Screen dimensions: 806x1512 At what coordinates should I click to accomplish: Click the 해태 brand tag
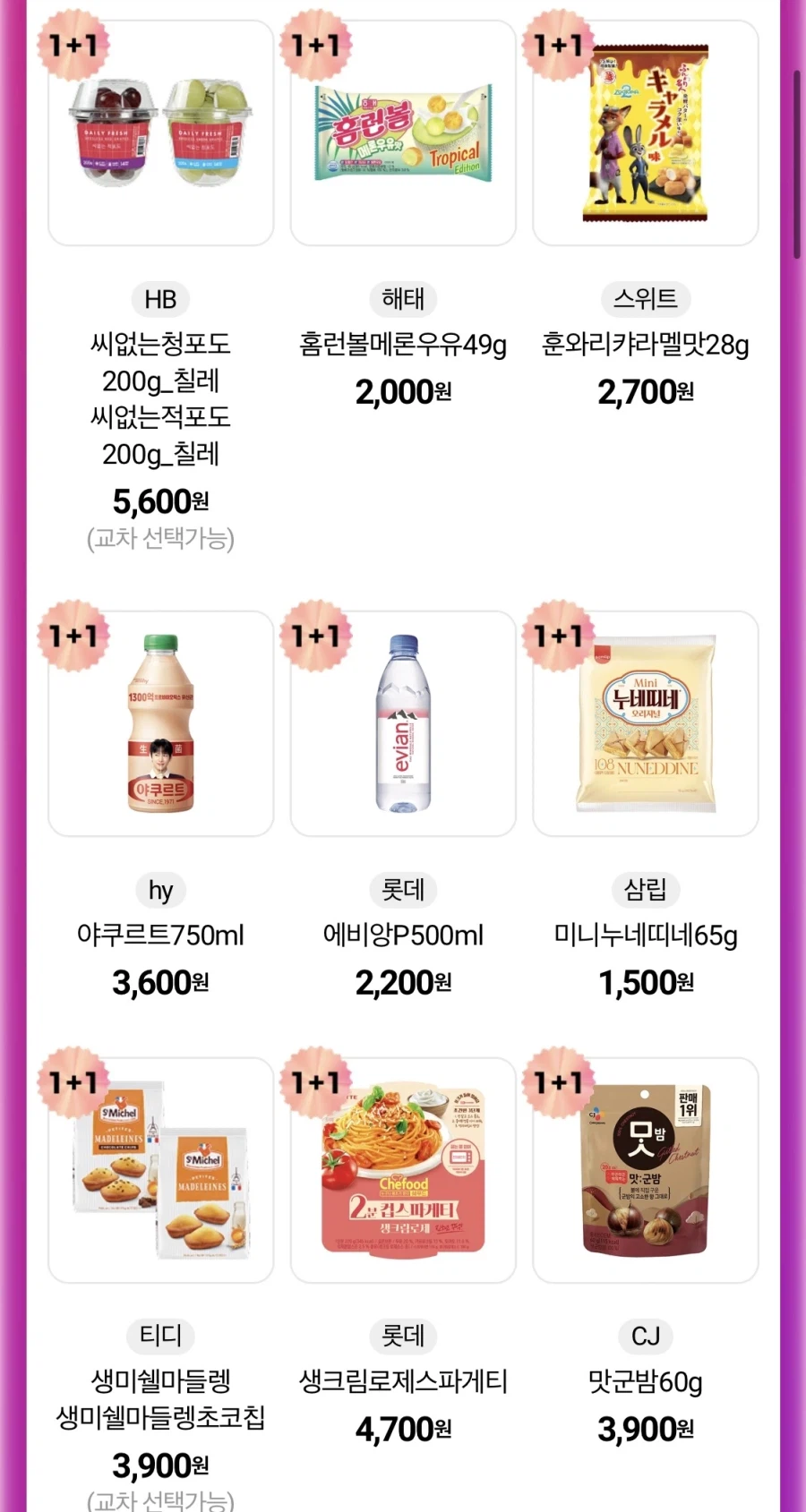point(402,300)
